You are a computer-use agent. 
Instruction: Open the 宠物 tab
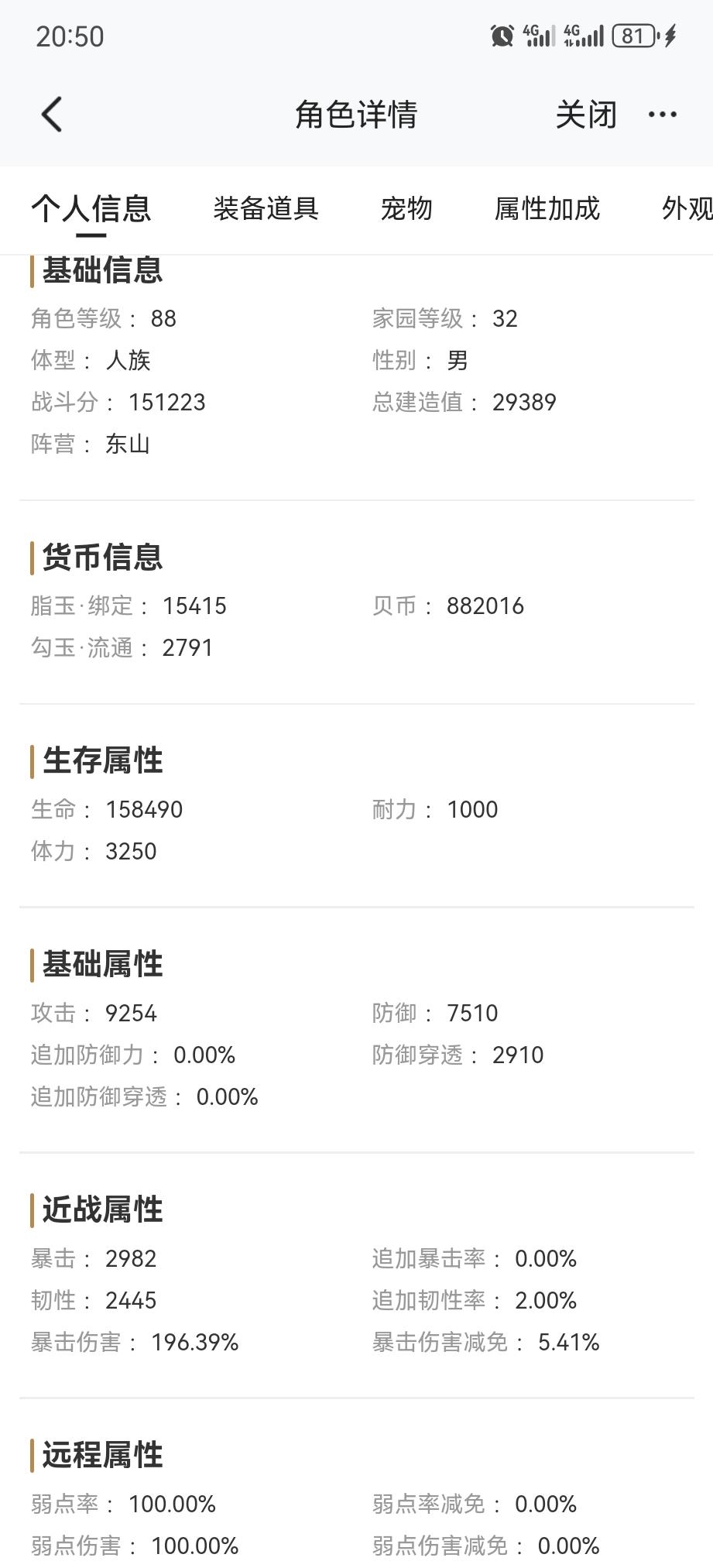406,208
